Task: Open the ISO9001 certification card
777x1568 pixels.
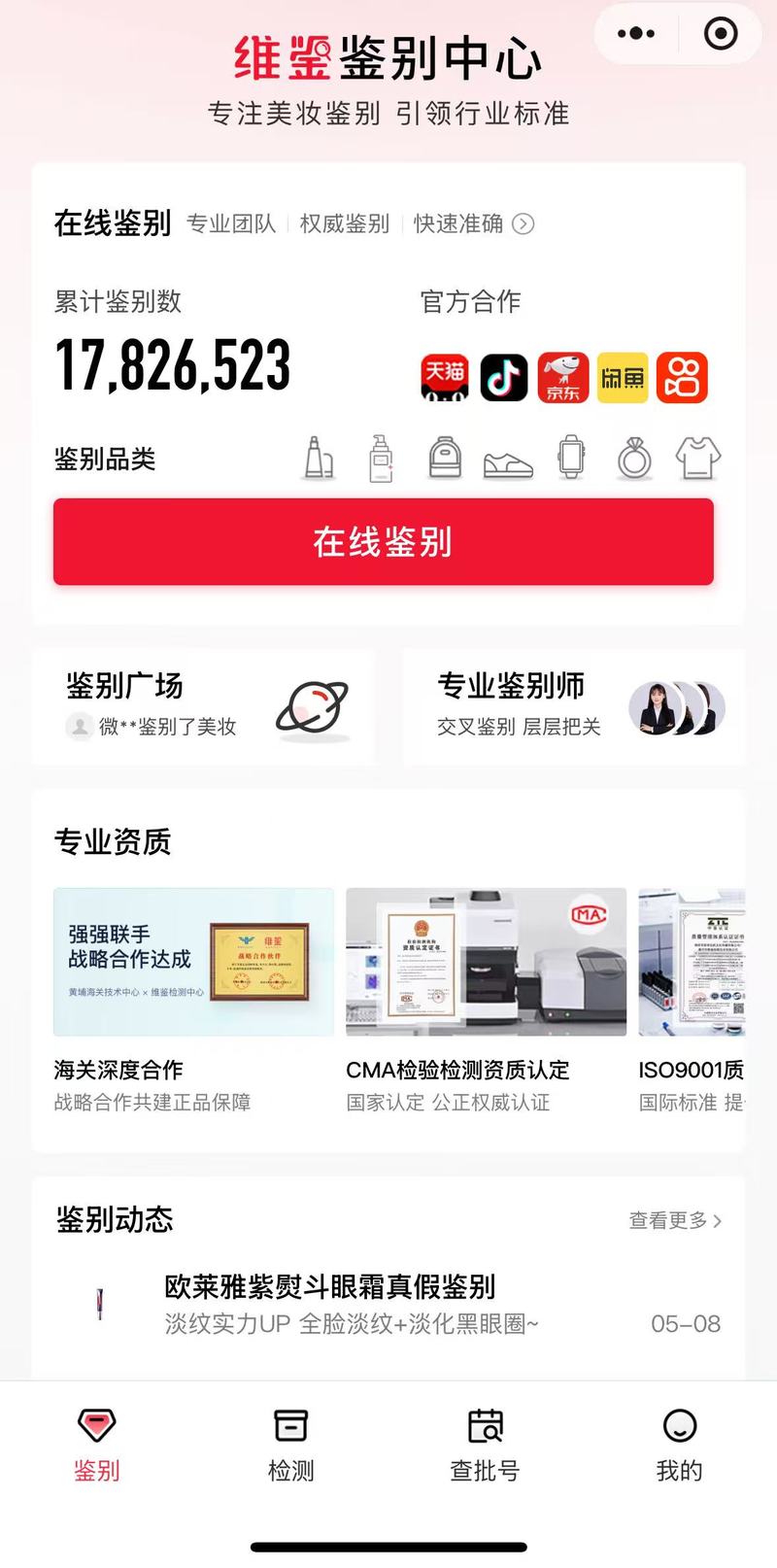Action: (x=692, y=1001)
